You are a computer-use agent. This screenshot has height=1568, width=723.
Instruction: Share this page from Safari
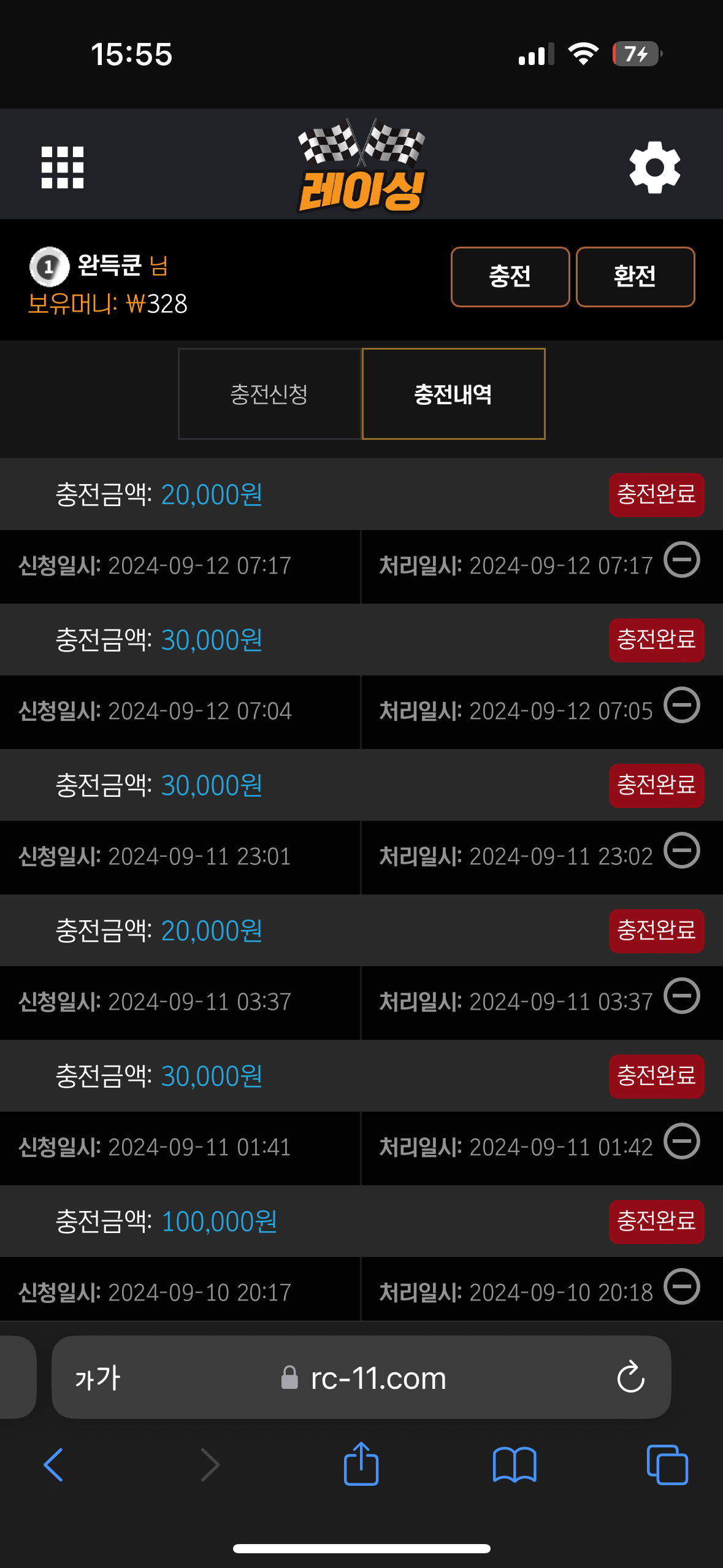coord(361,1463)
